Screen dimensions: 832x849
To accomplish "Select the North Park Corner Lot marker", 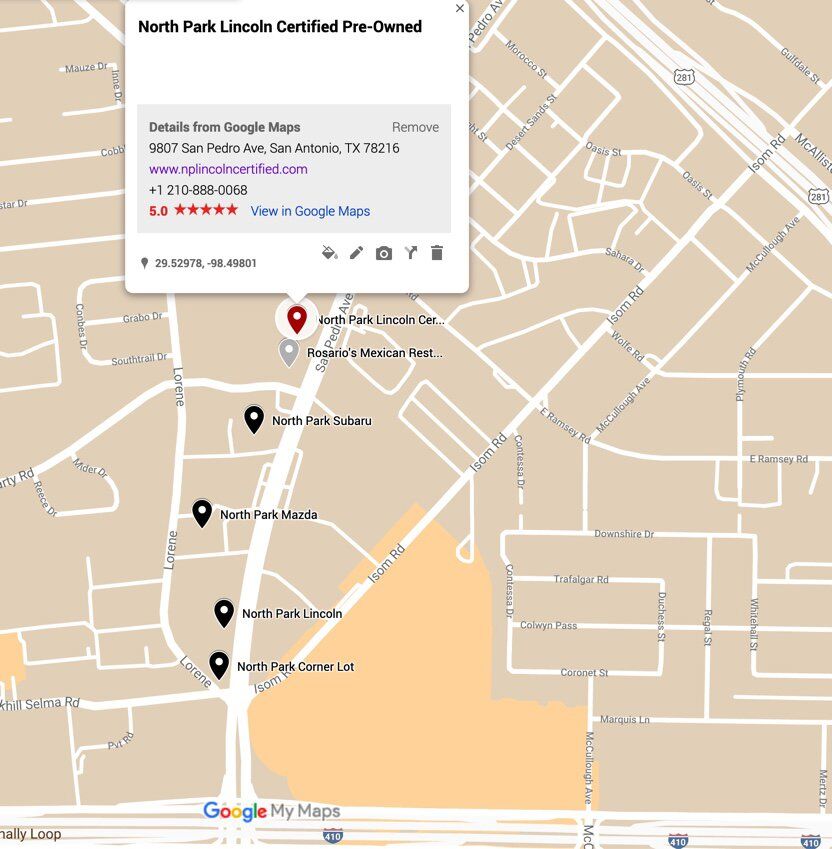I will (x=219, y=664).
